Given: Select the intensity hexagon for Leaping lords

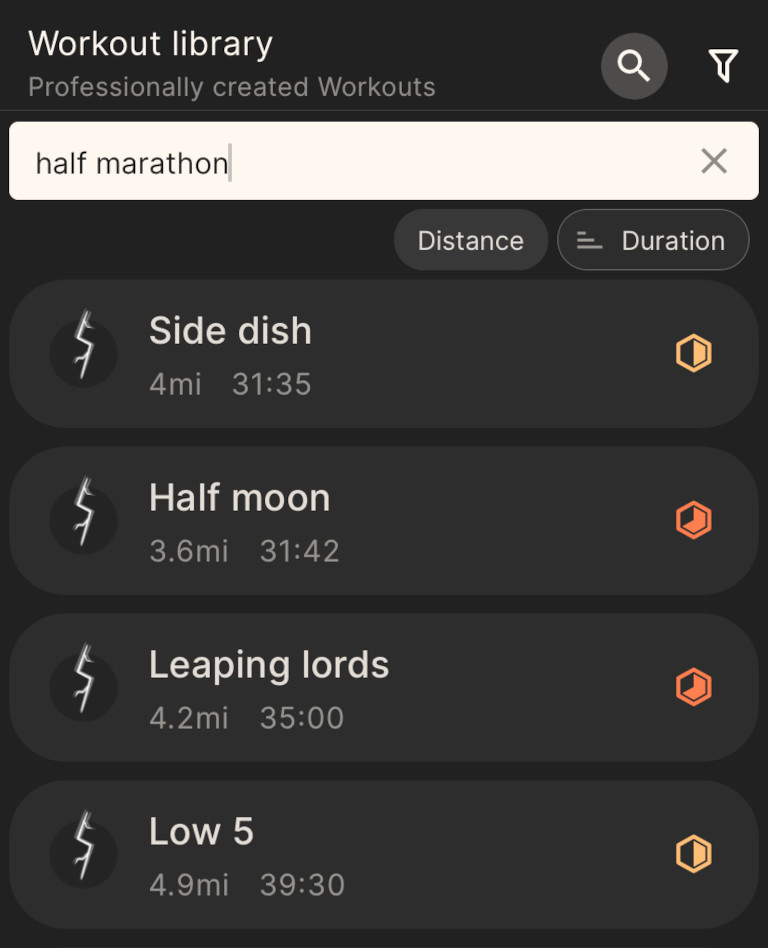Looking at the screenshot, I should (x=693, y=687).
